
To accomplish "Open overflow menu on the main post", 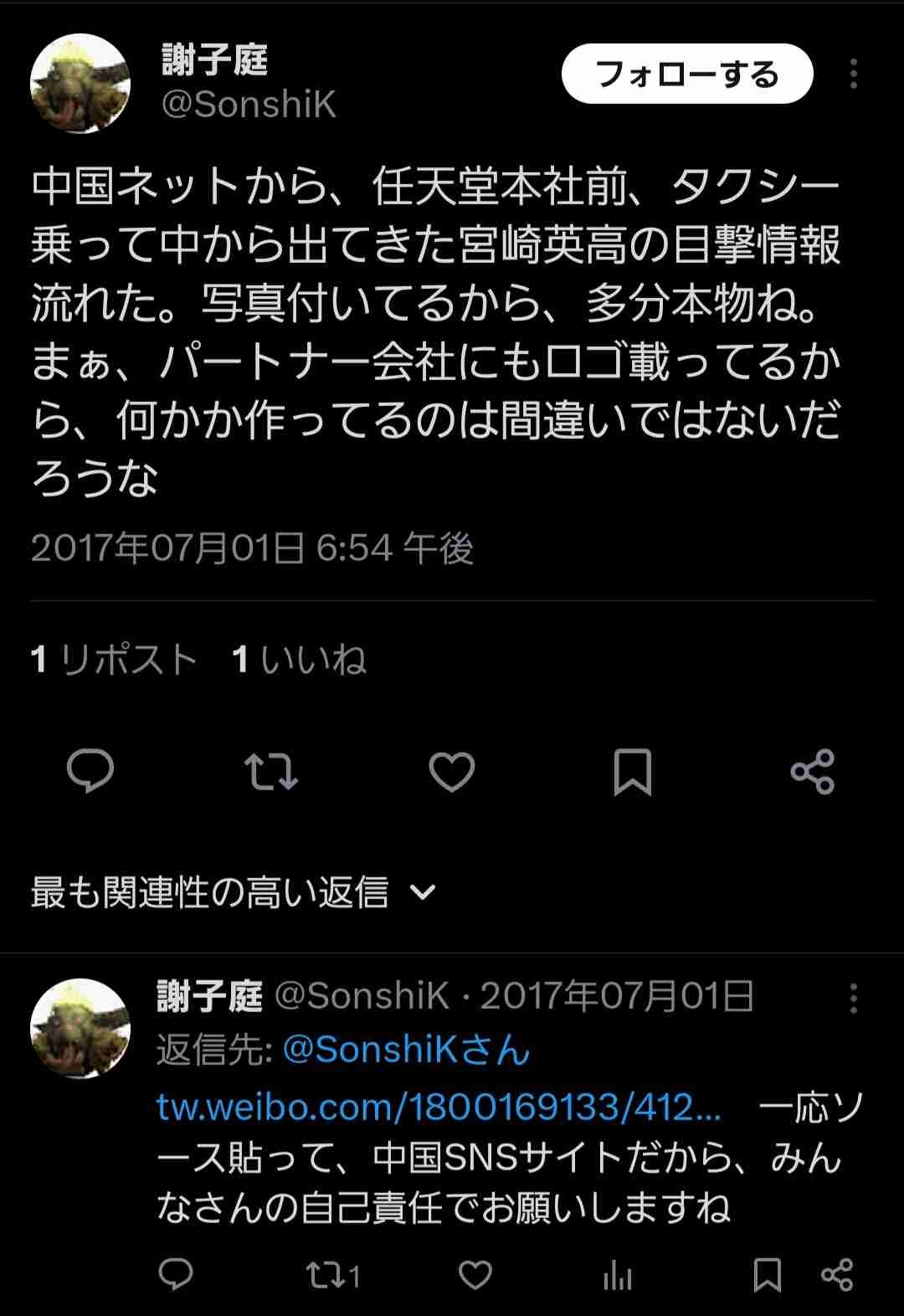I will click(x=853, y=75).
